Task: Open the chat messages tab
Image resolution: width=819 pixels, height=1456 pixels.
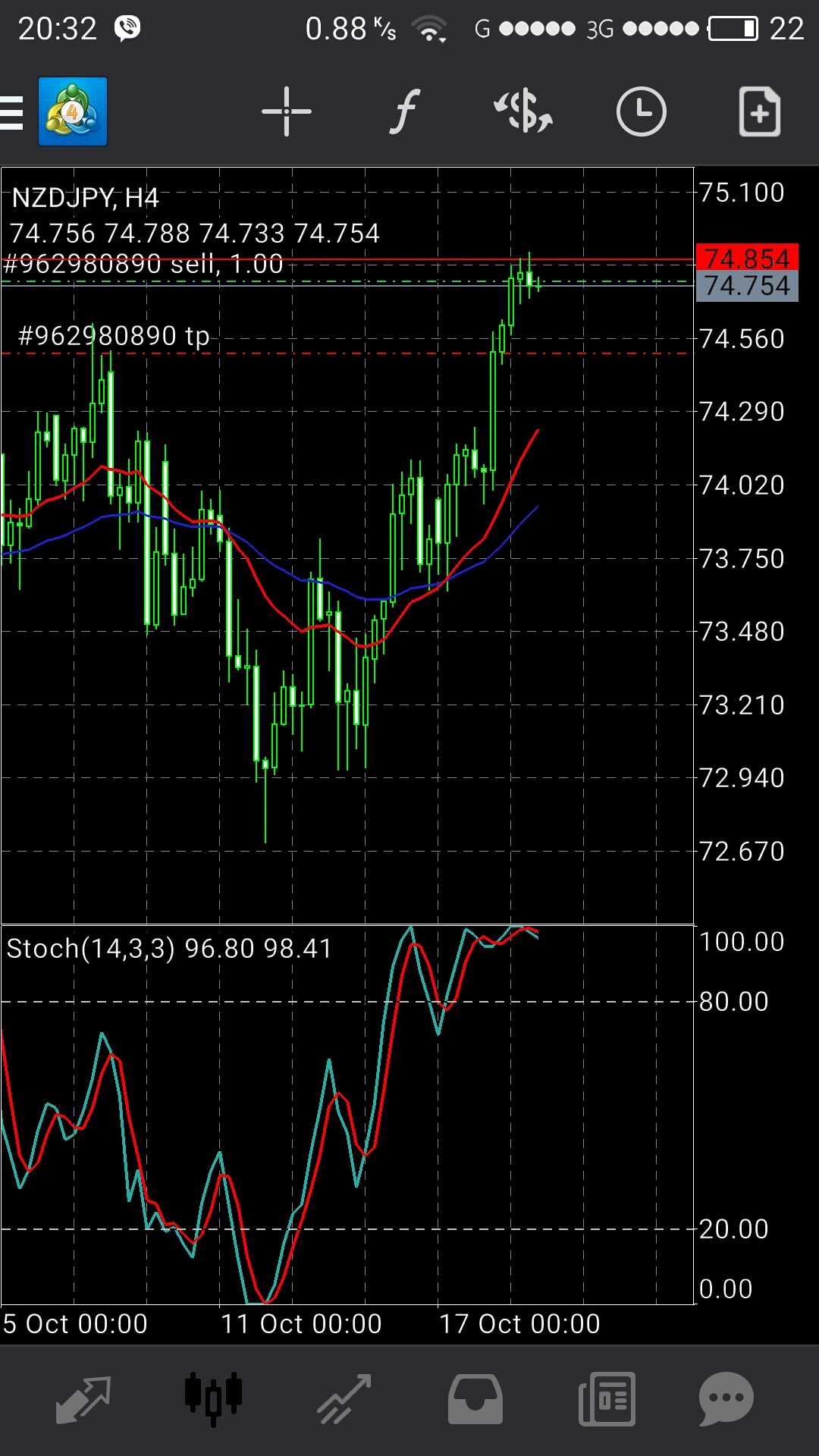Action: 726,1399
